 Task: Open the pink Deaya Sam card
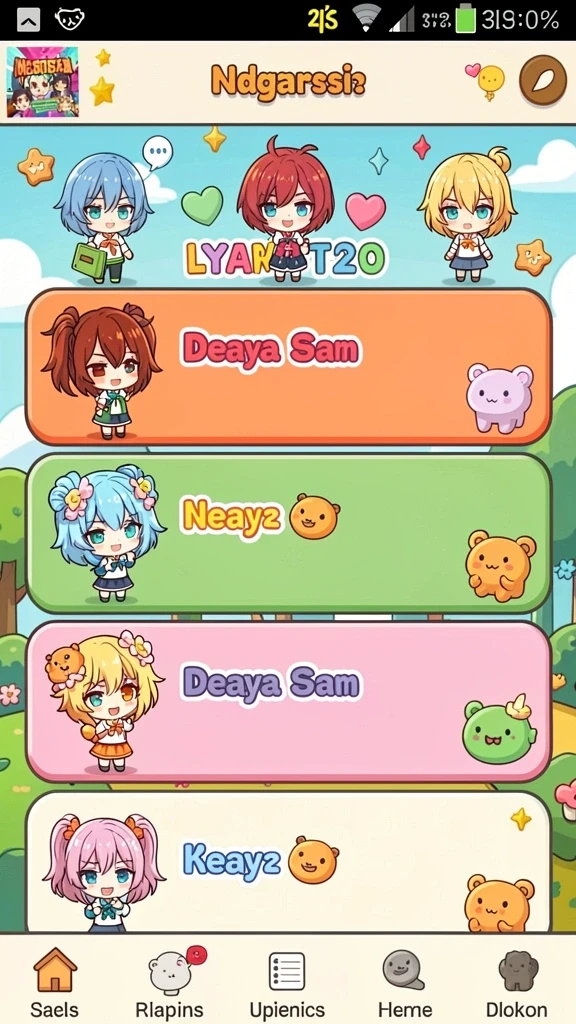pos(288,701)
